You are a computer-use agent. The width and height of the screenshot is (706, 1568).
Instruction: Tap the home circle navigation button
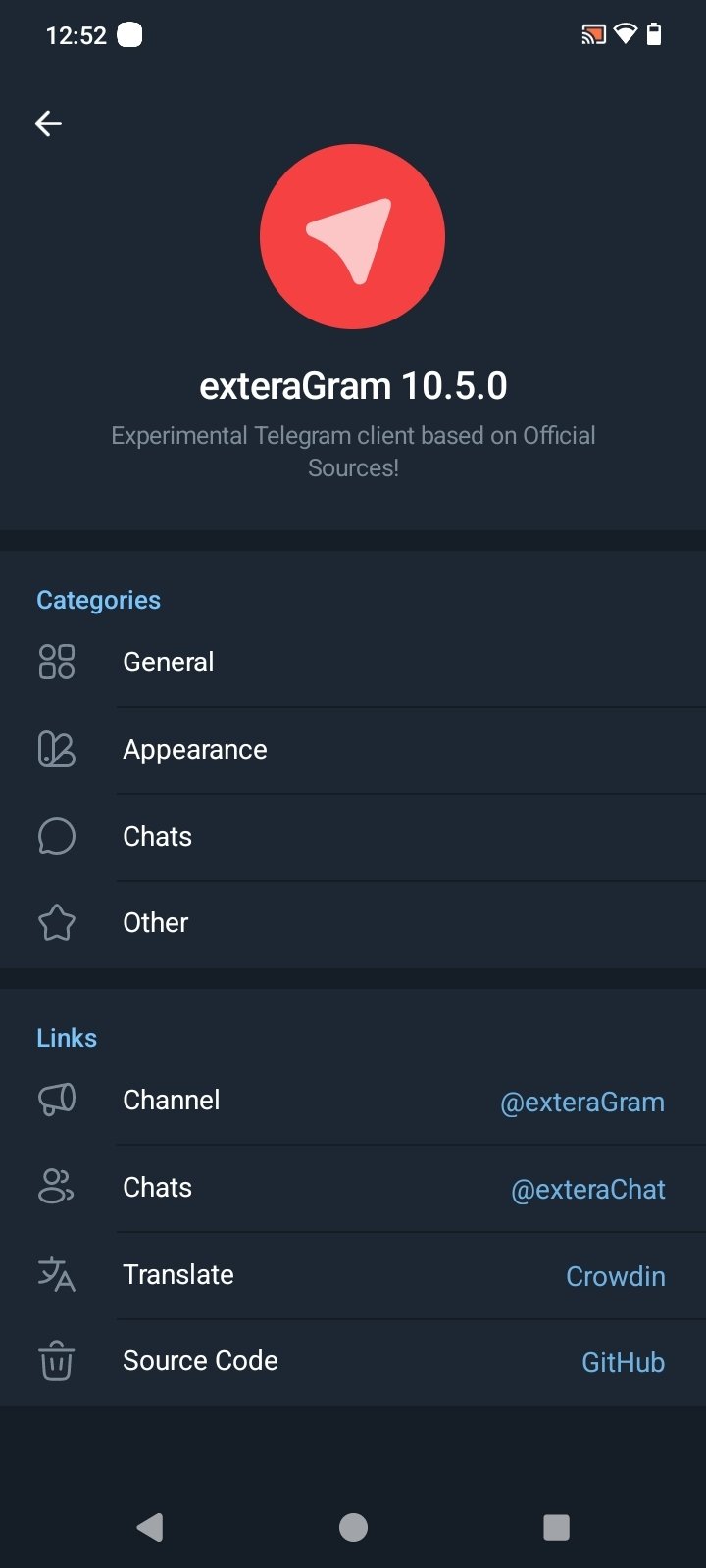pyautogui.click(x=353, y=1526)
